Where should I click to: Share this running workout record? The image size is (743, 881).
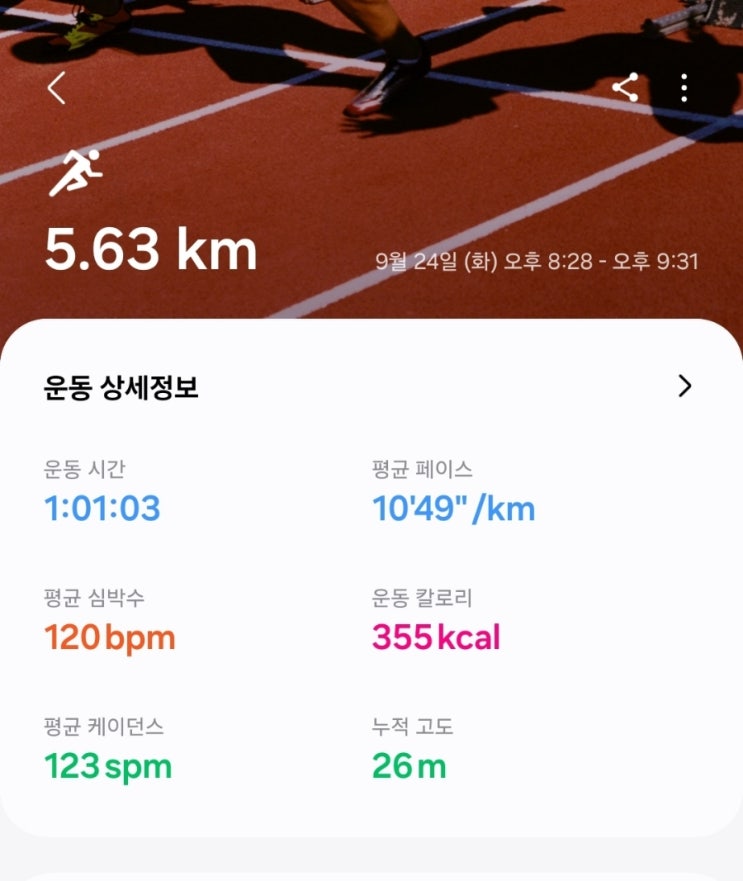[x=625, y=87]
